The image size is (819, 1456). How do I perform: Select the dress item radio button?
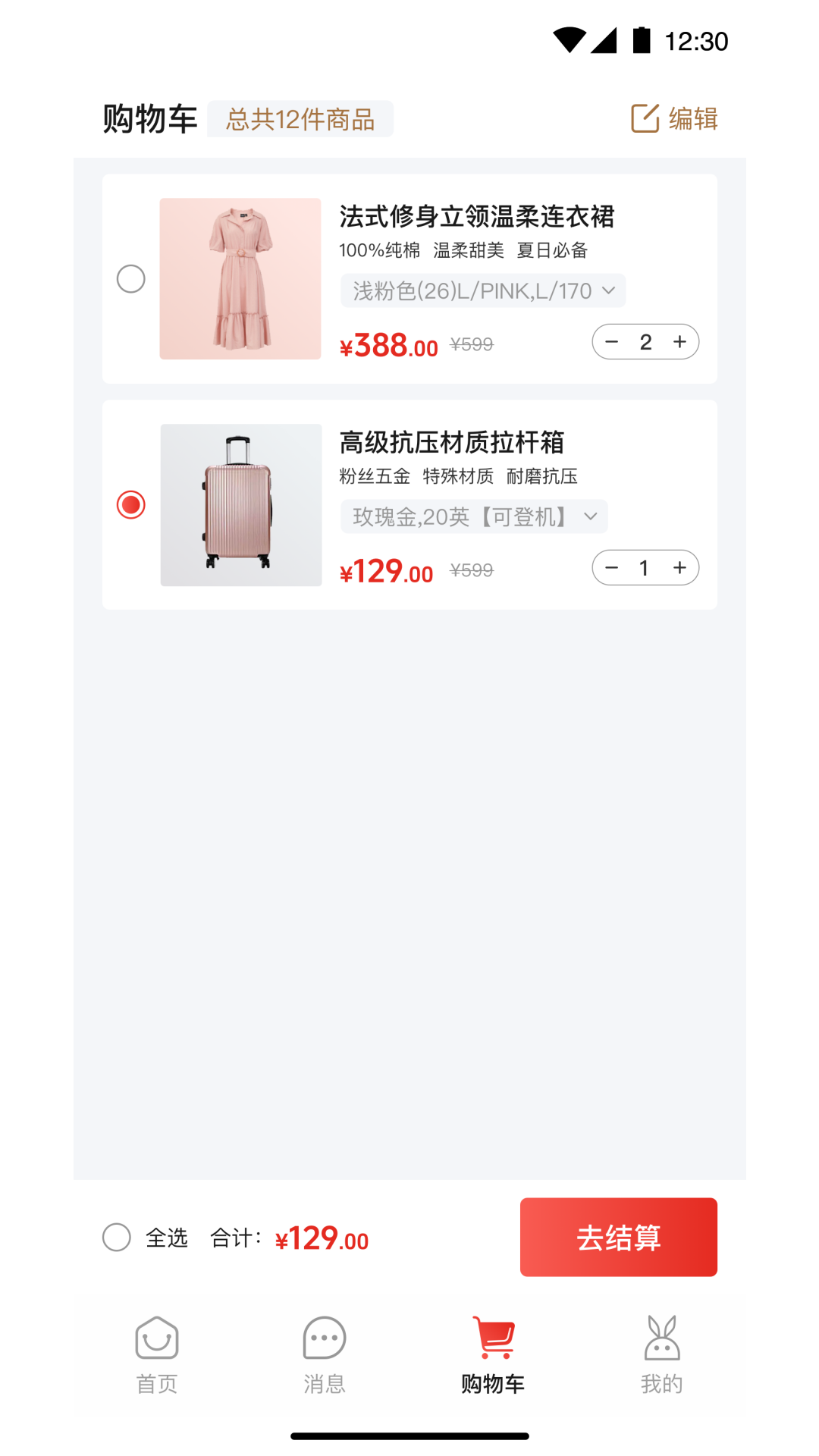point(130,279)
